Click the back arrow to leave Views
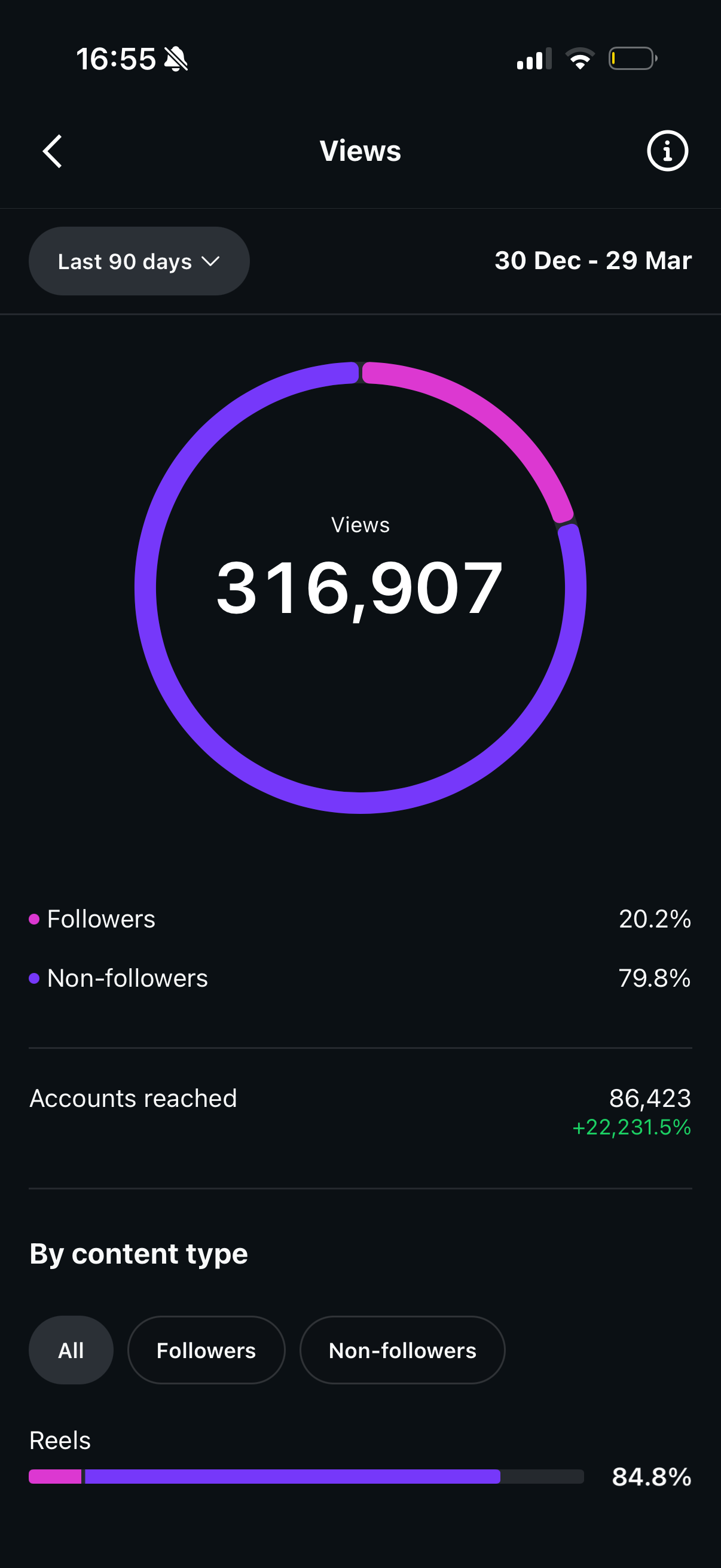The image size is (721, 1568). click(53, 151)
